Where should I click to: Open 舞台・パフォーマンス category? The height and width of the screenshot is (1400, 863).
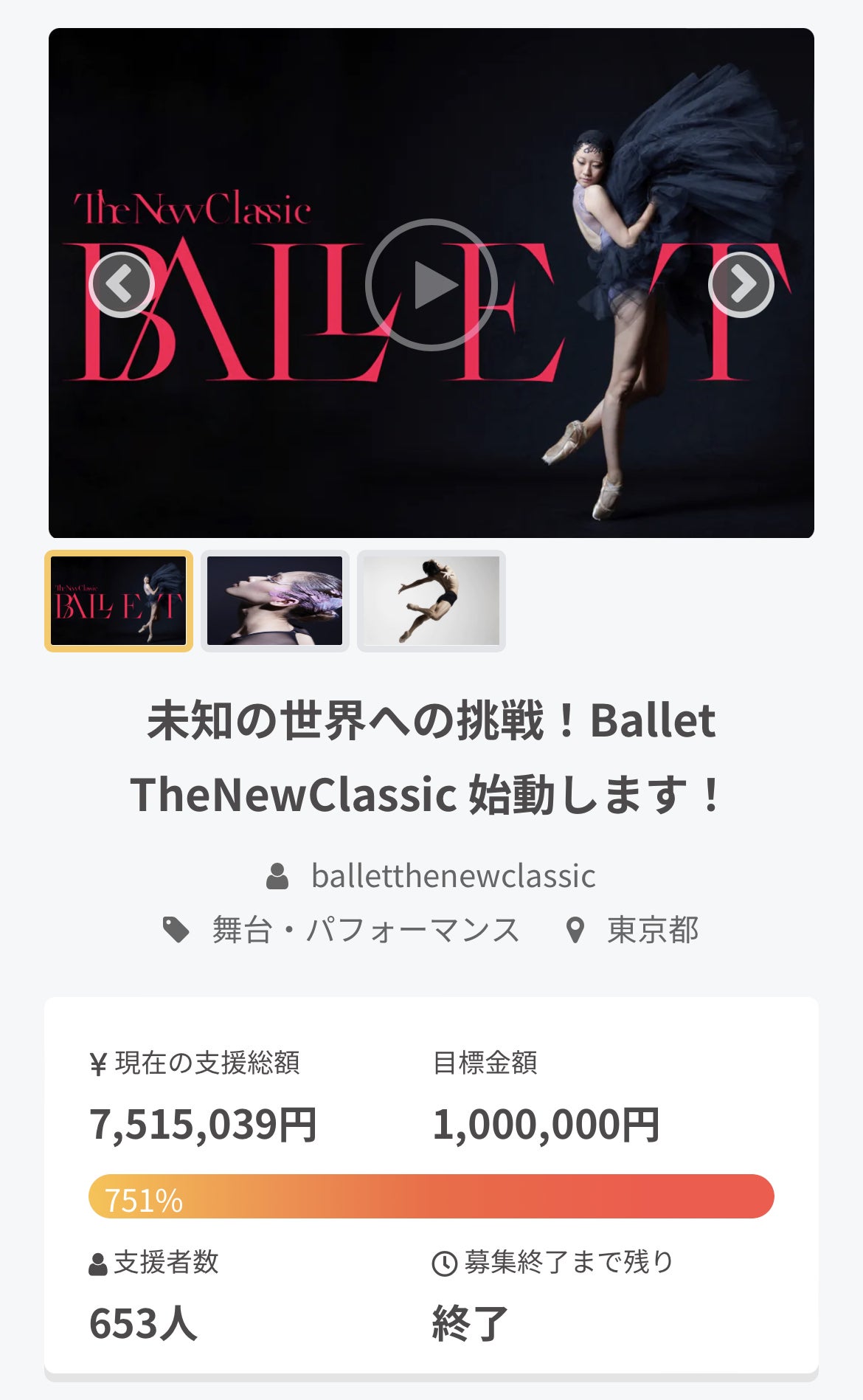(365, 930)
